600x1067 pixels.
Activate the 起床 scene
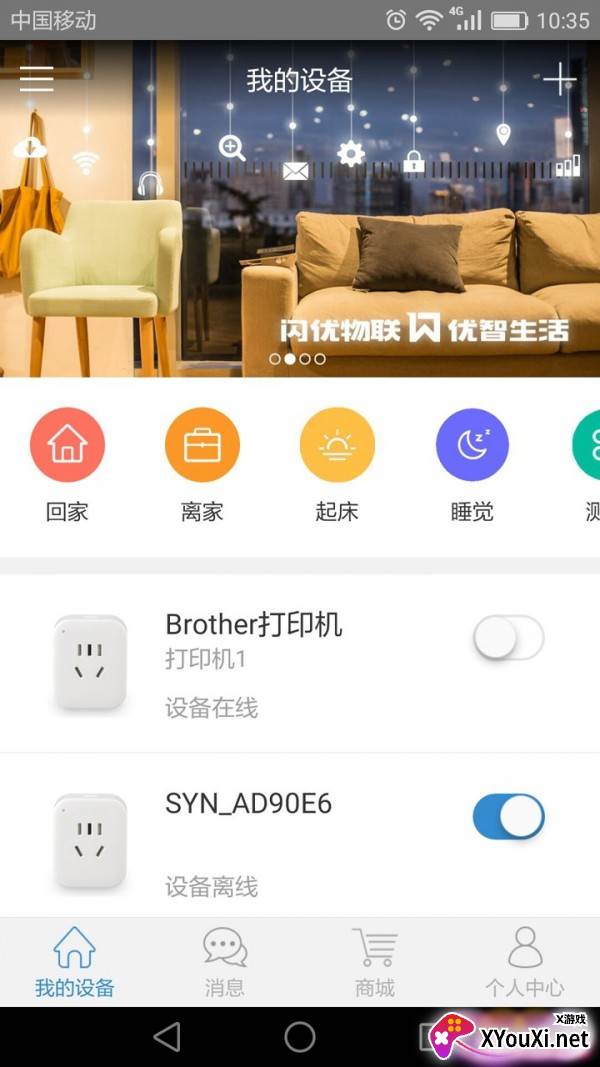coord(337,446)
